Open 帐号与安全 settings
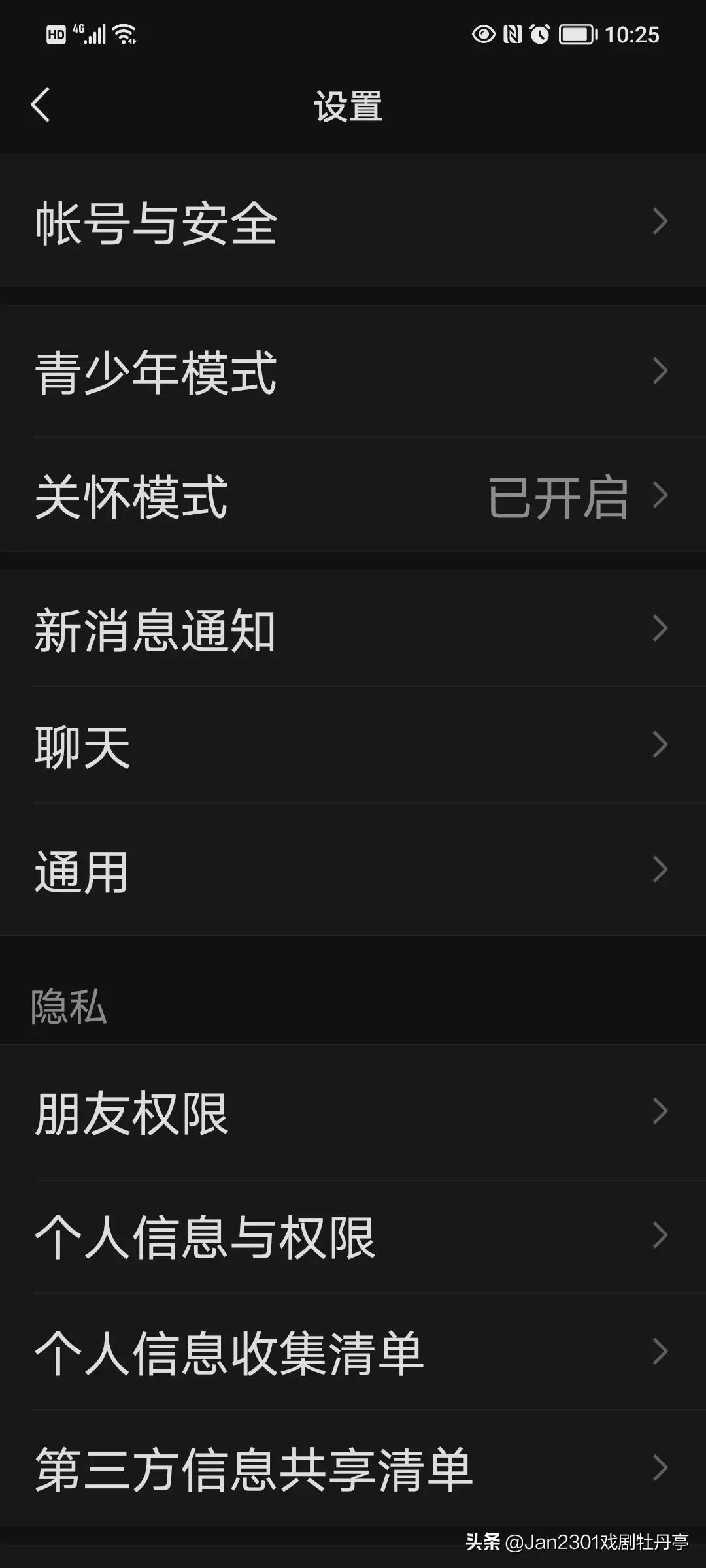Image resolution: width=706 pixels, height=1568 pixels. 353,222
